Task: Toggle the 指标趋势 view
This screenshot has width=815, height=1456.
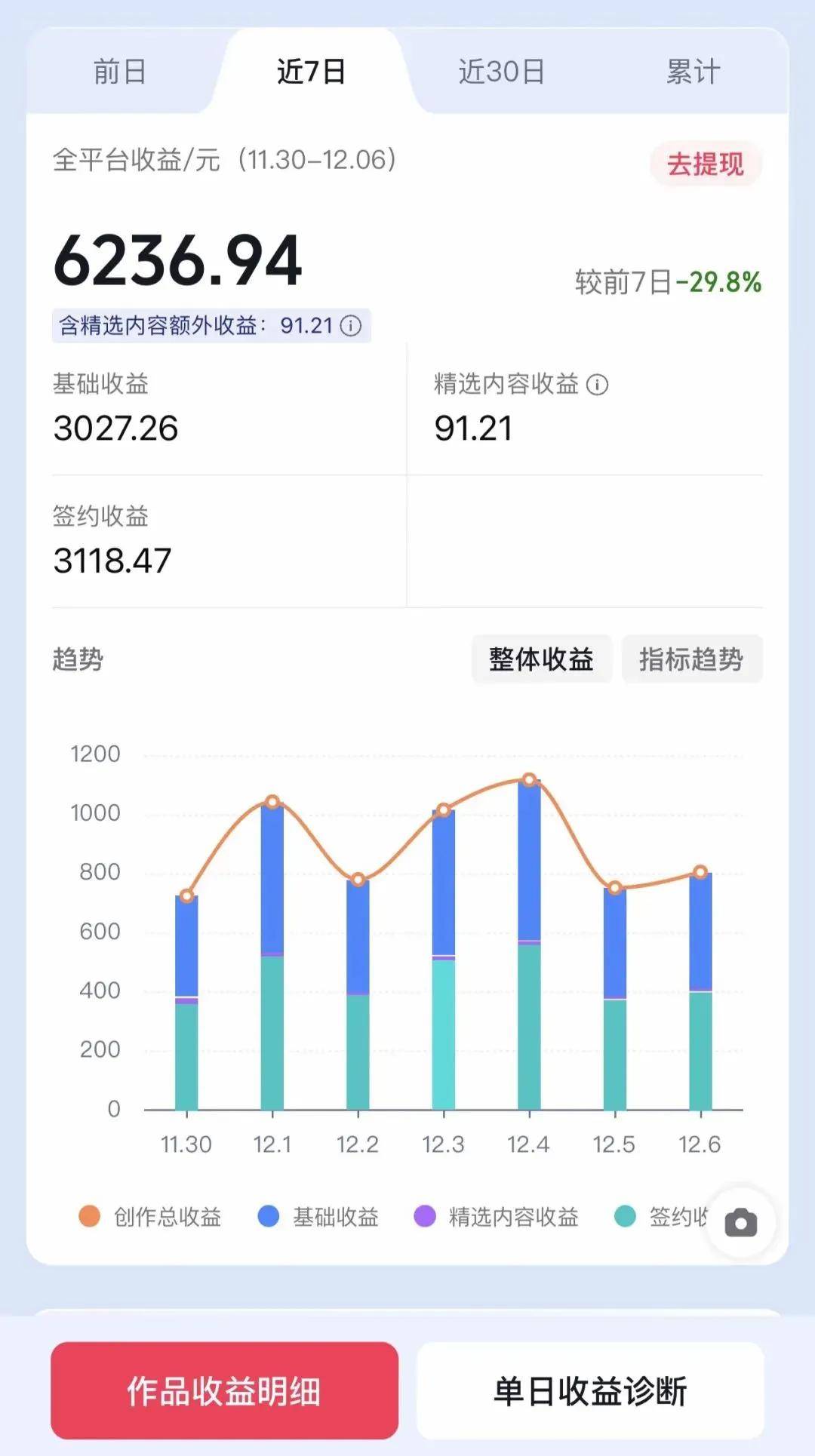Action: click(x=691, y=658)
